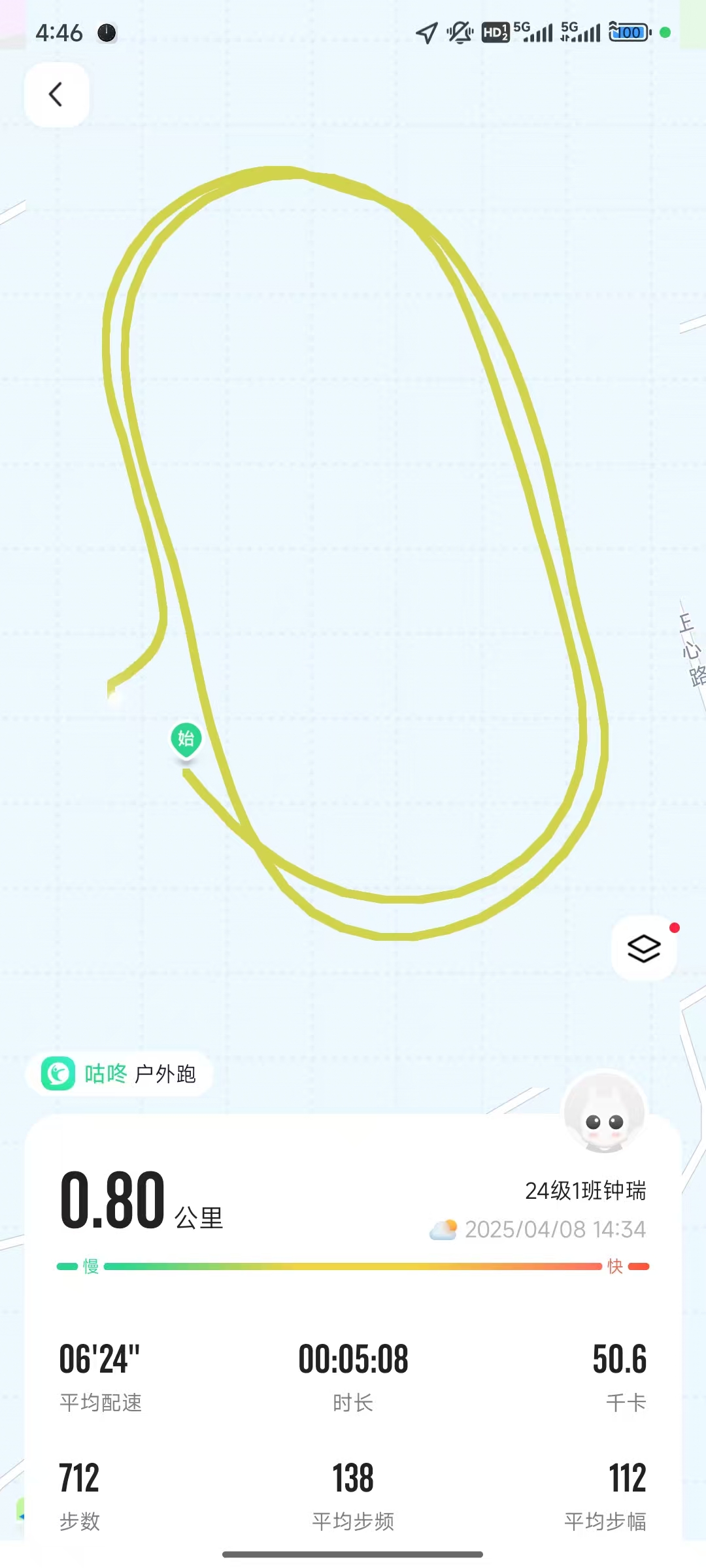
Task: Go back using the top-left arrow
Action: pyautogui.click(x=56, y=95)
